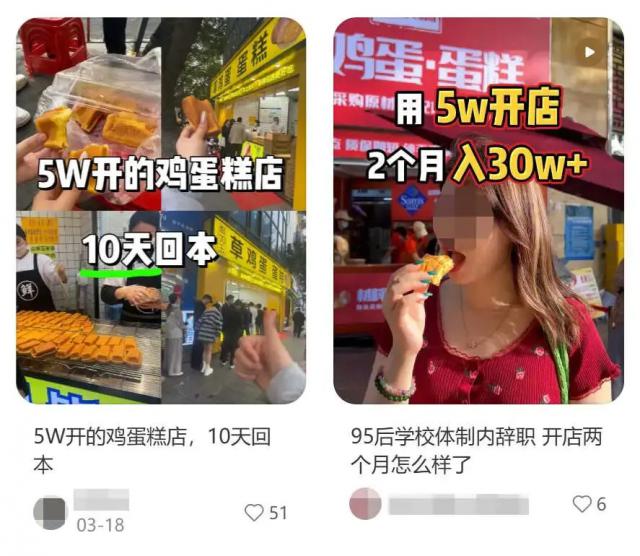The height and width of the screenshot is (556, 640).
Task: Like the post with 51 likes
Action: [255, 513]
